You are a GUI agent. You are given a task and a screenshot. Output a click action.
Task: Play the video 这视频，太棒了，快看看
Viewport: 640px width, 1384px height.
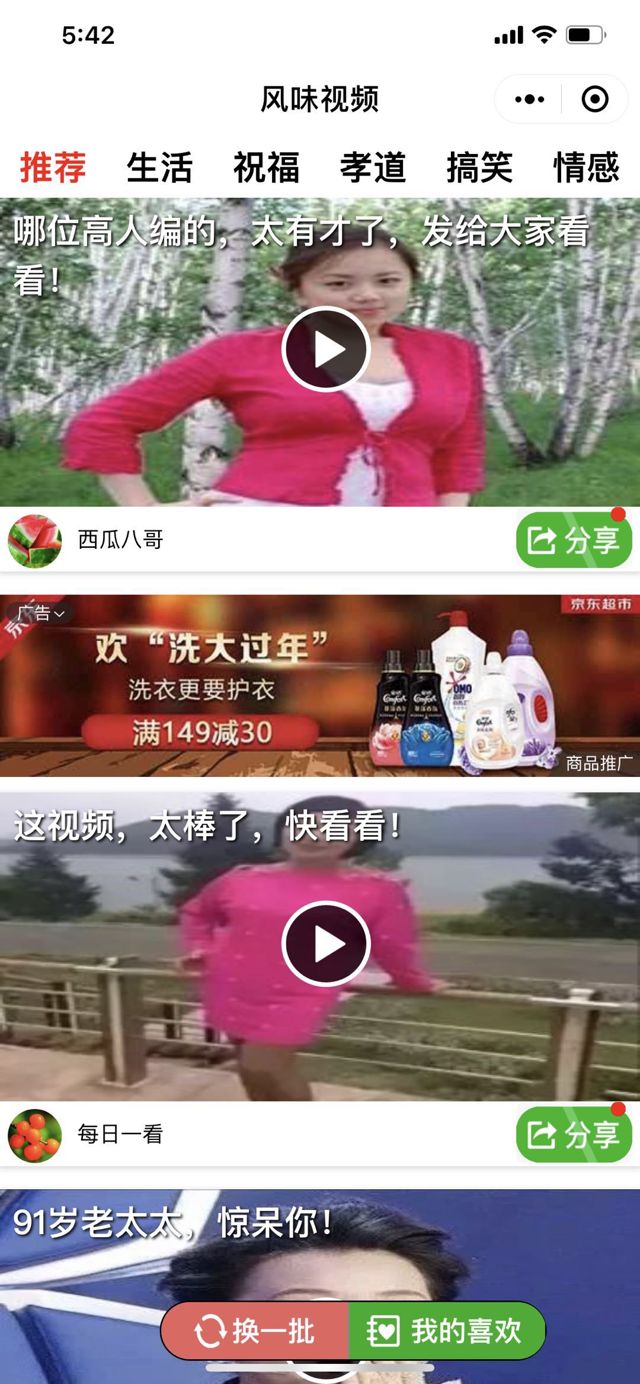(x=326, y=943)
